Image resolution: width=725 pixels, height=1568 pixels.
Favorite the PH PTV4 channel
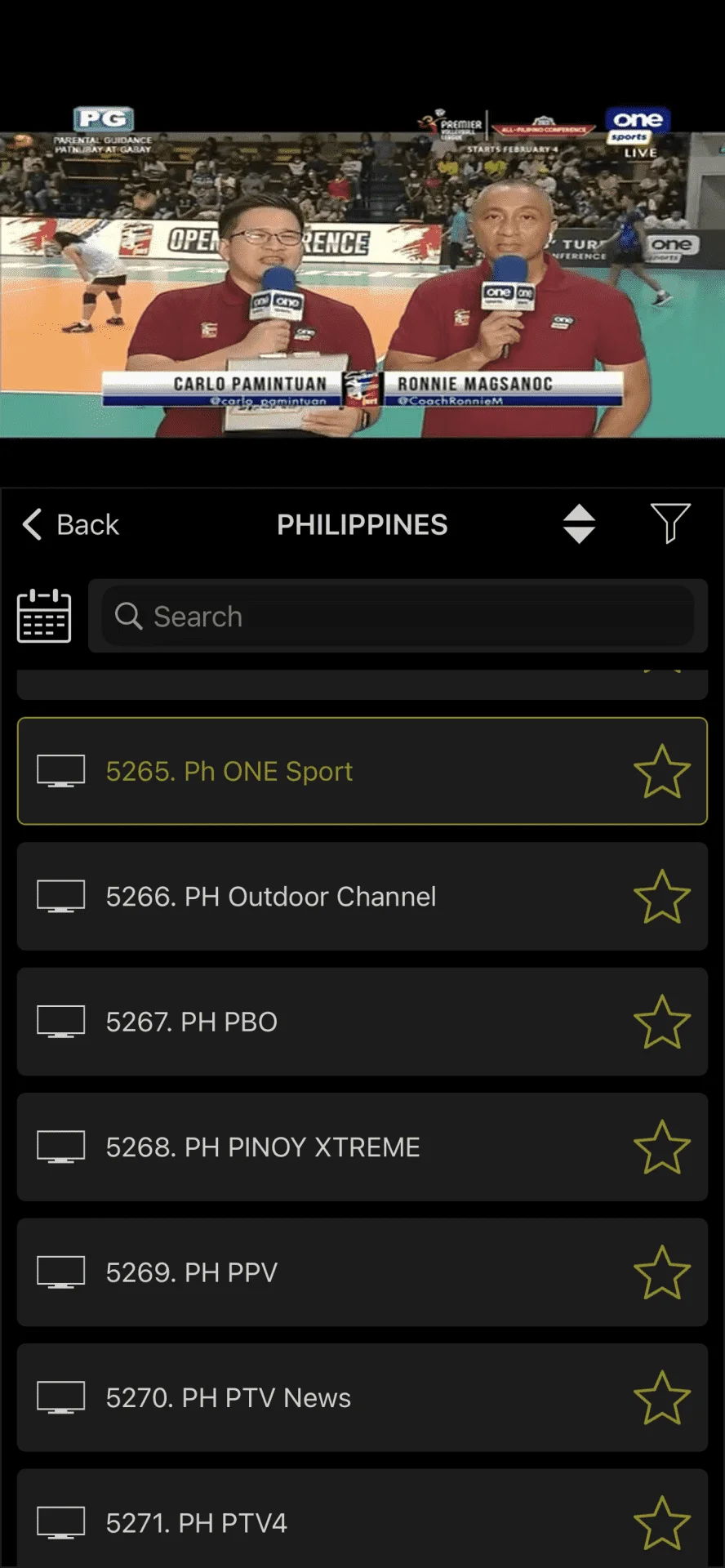coord(662,1523)
